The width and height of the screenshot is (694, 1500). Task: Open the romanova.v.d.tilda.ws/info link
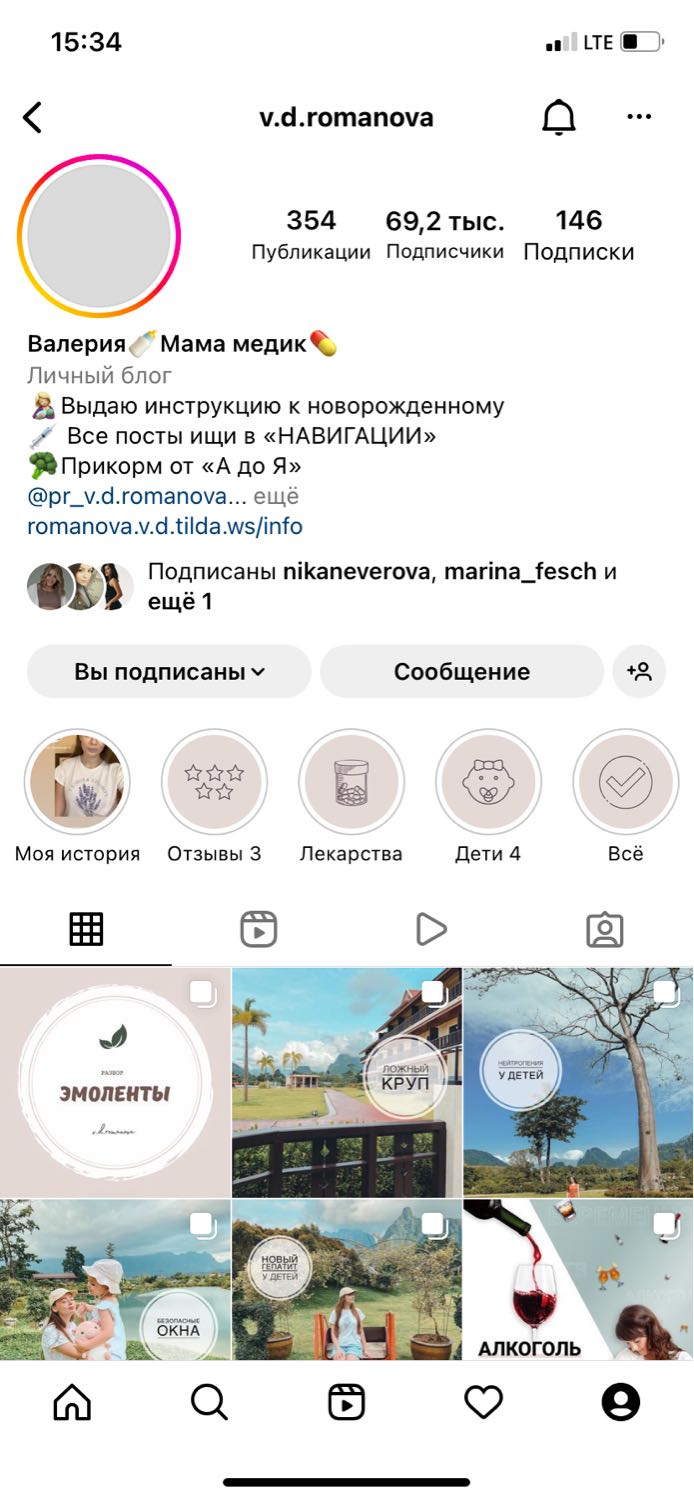point(165,526)
